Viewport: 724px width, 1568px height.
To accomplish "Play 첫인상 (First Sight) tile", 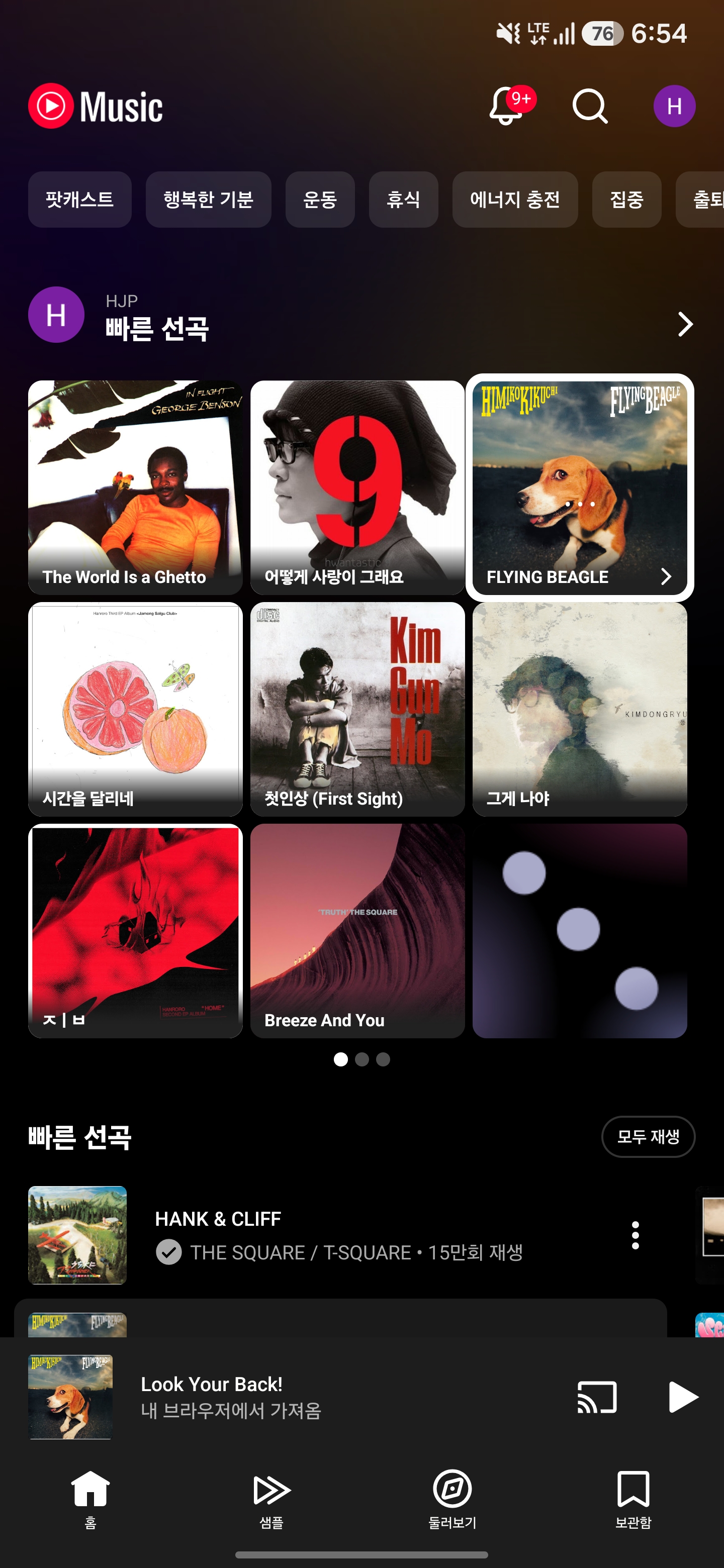I will 357,709.
